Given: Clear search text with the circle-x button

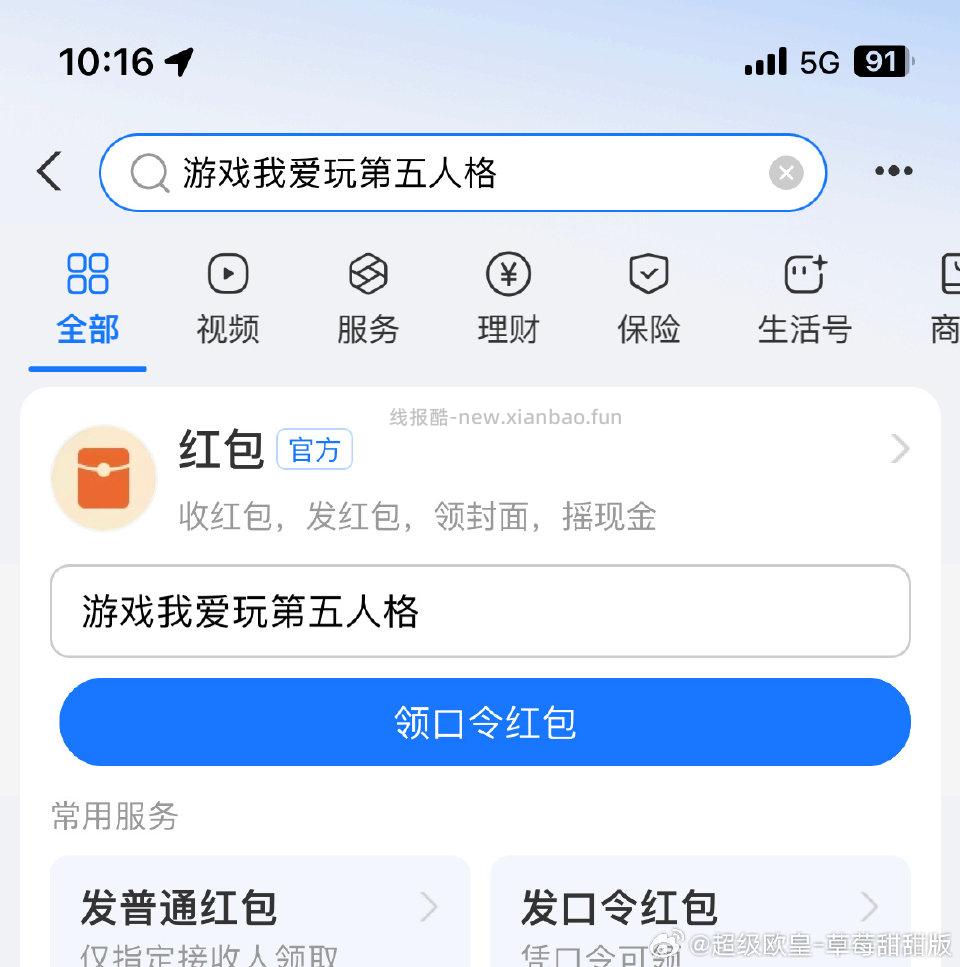Looking at the screenshot, I should (786, 172).
